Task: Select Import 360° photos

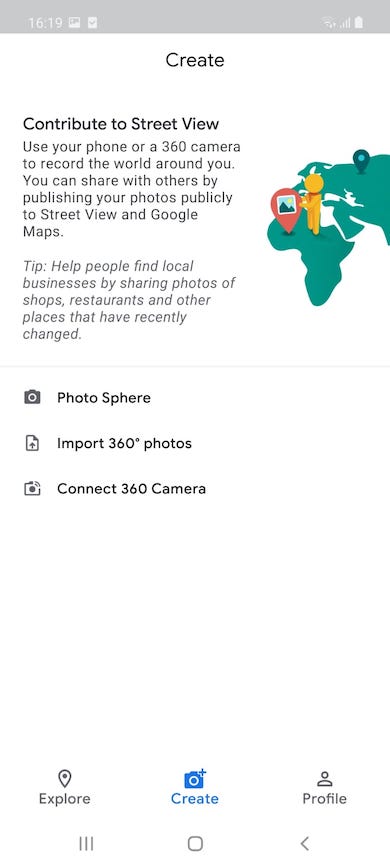Action: [195, 443]
